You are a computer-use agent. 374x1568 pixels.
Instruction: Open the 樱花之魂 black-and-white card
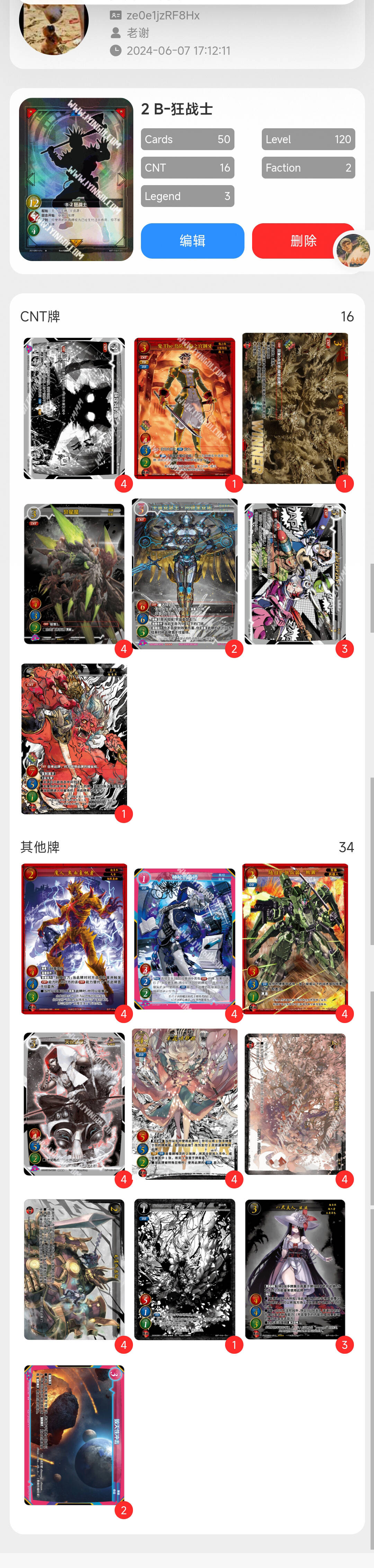tap(184, 1269)
